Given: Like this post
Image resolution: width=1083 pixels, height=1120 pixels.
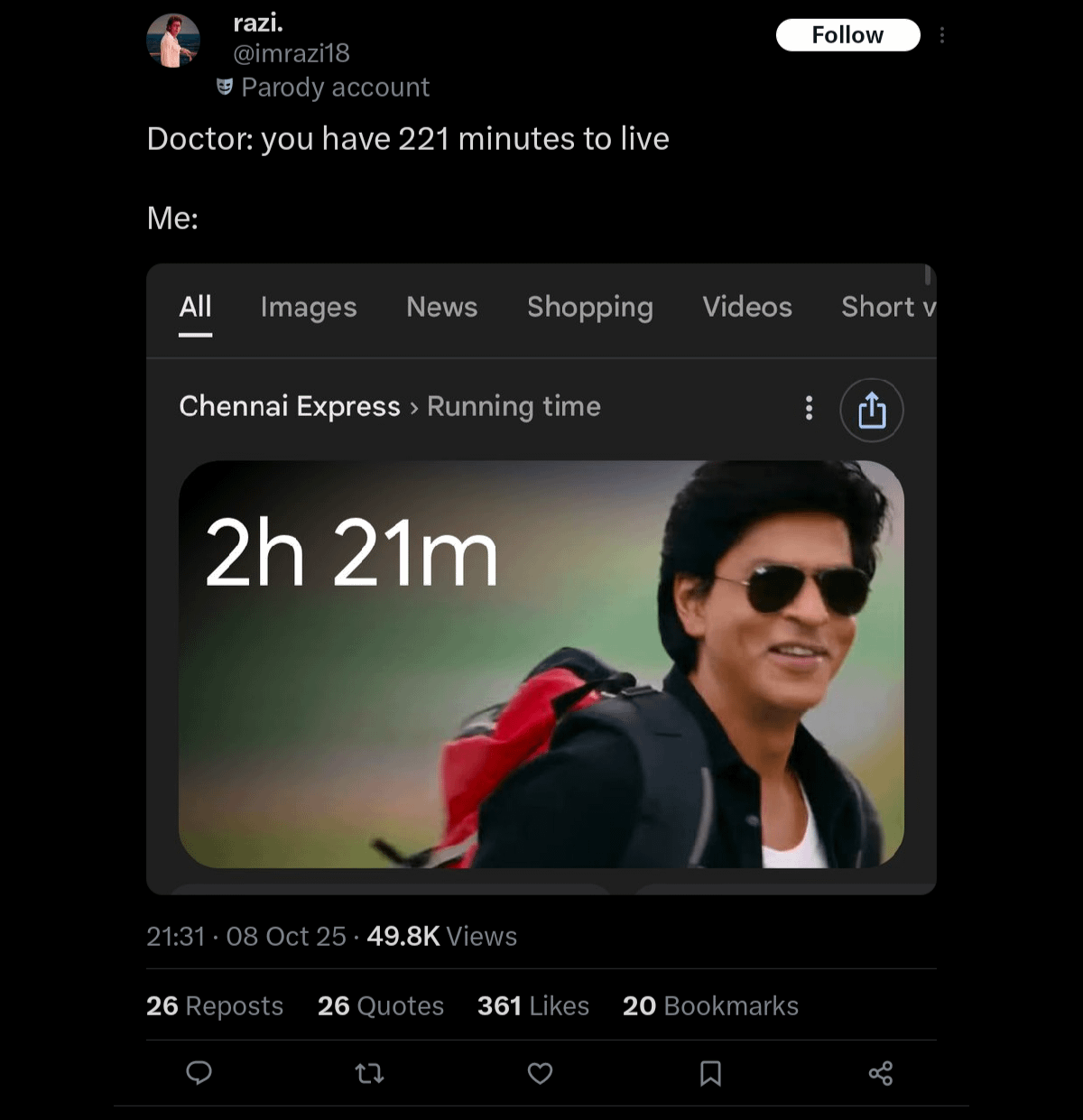Looking at the screenshot, I should [x=540, y=1072].
